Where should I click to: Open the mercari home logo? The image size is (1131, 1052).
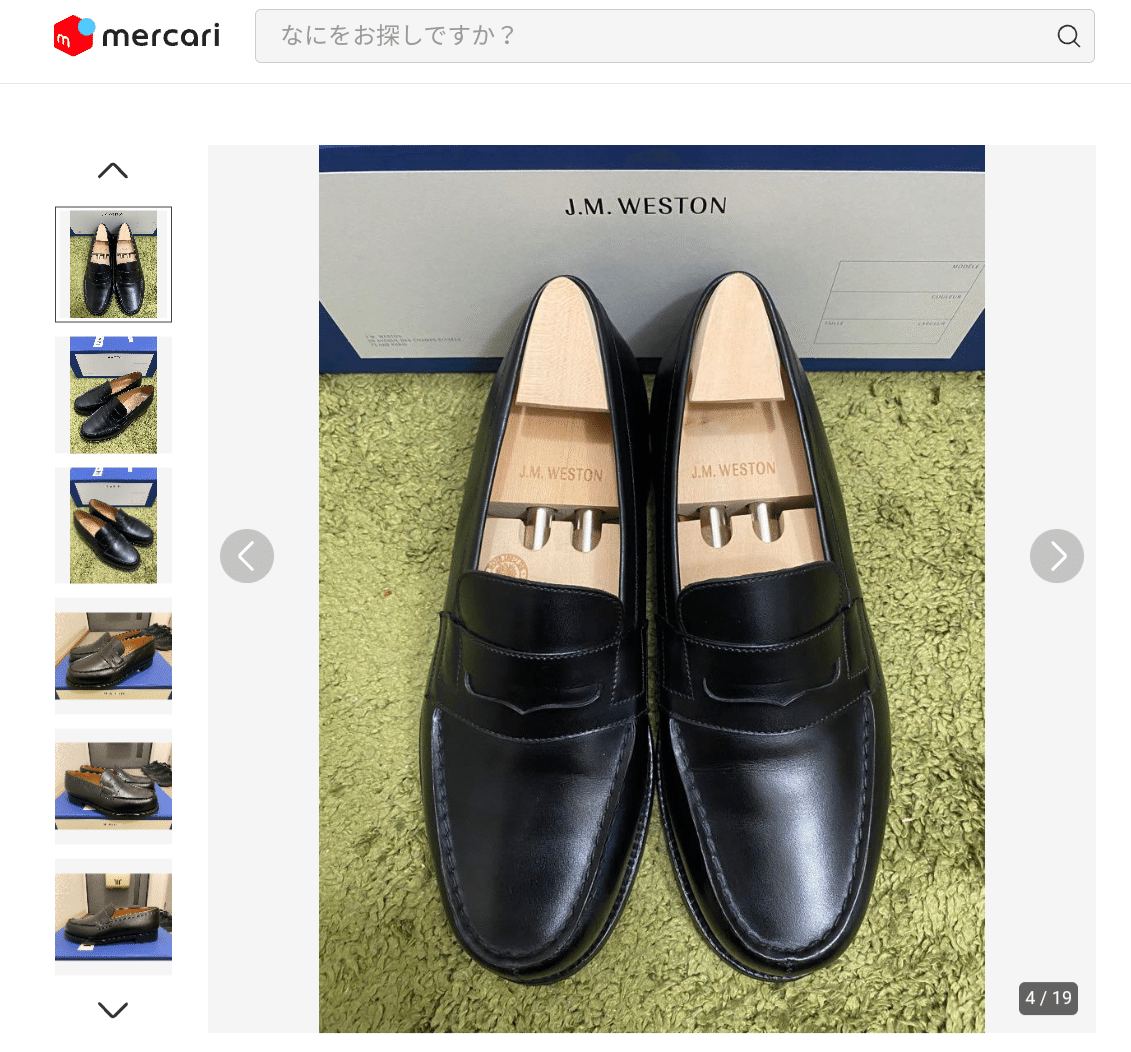(136, 36)
